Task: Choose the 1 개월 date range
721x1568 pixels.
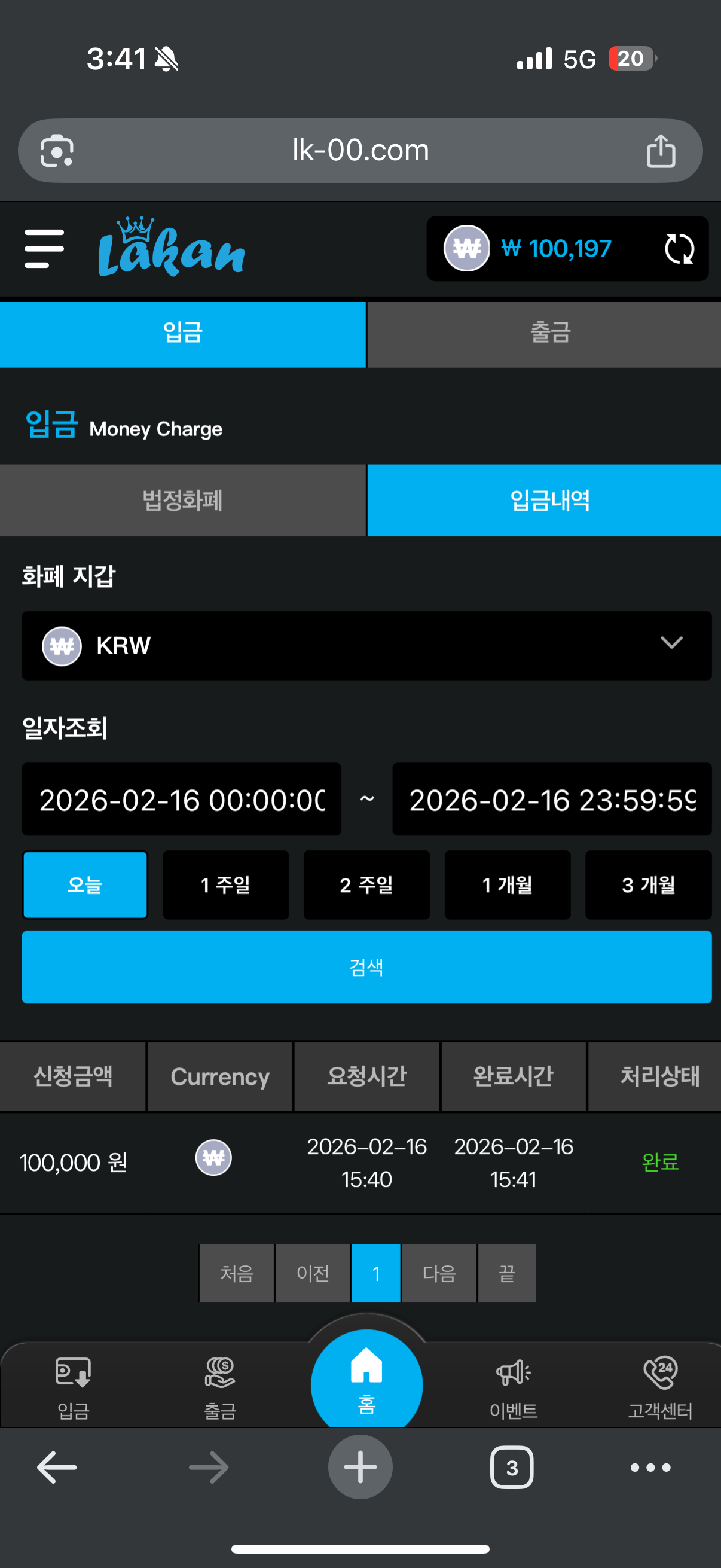Action: (x=508, y=884)
